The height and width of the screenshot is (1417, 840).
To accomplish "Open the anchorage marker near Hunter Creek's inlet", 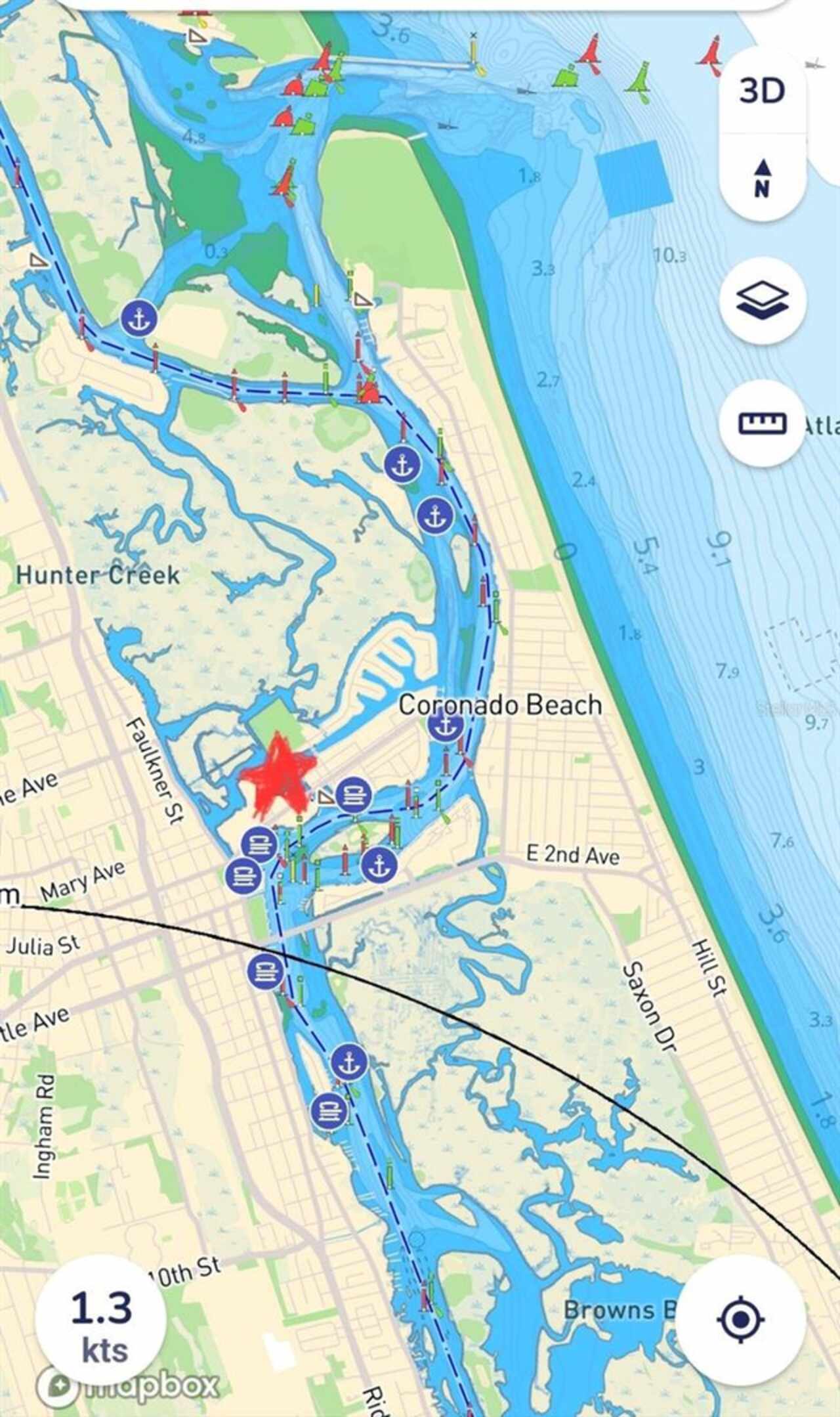I will pos(139,318).
